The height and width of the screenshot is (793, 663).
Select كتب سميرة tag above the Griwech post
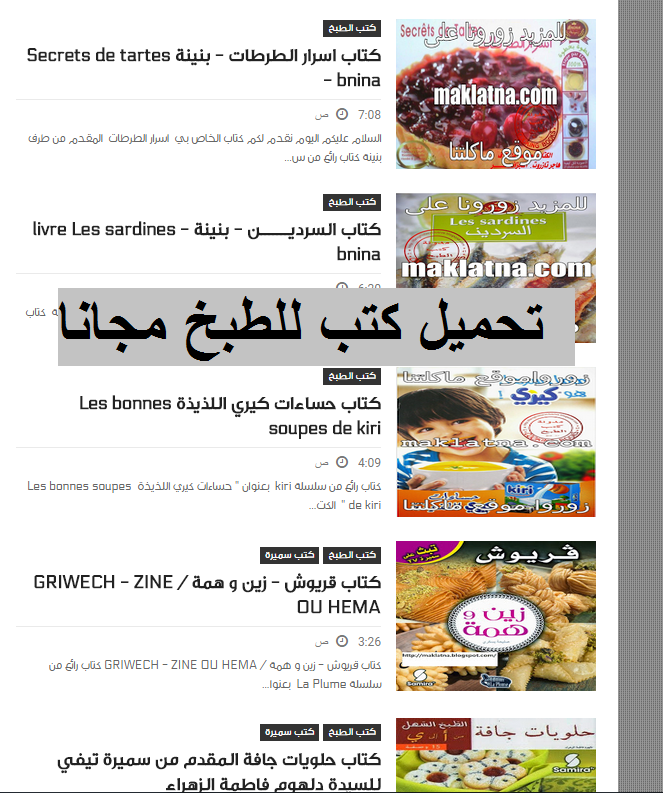click(289, 555)
